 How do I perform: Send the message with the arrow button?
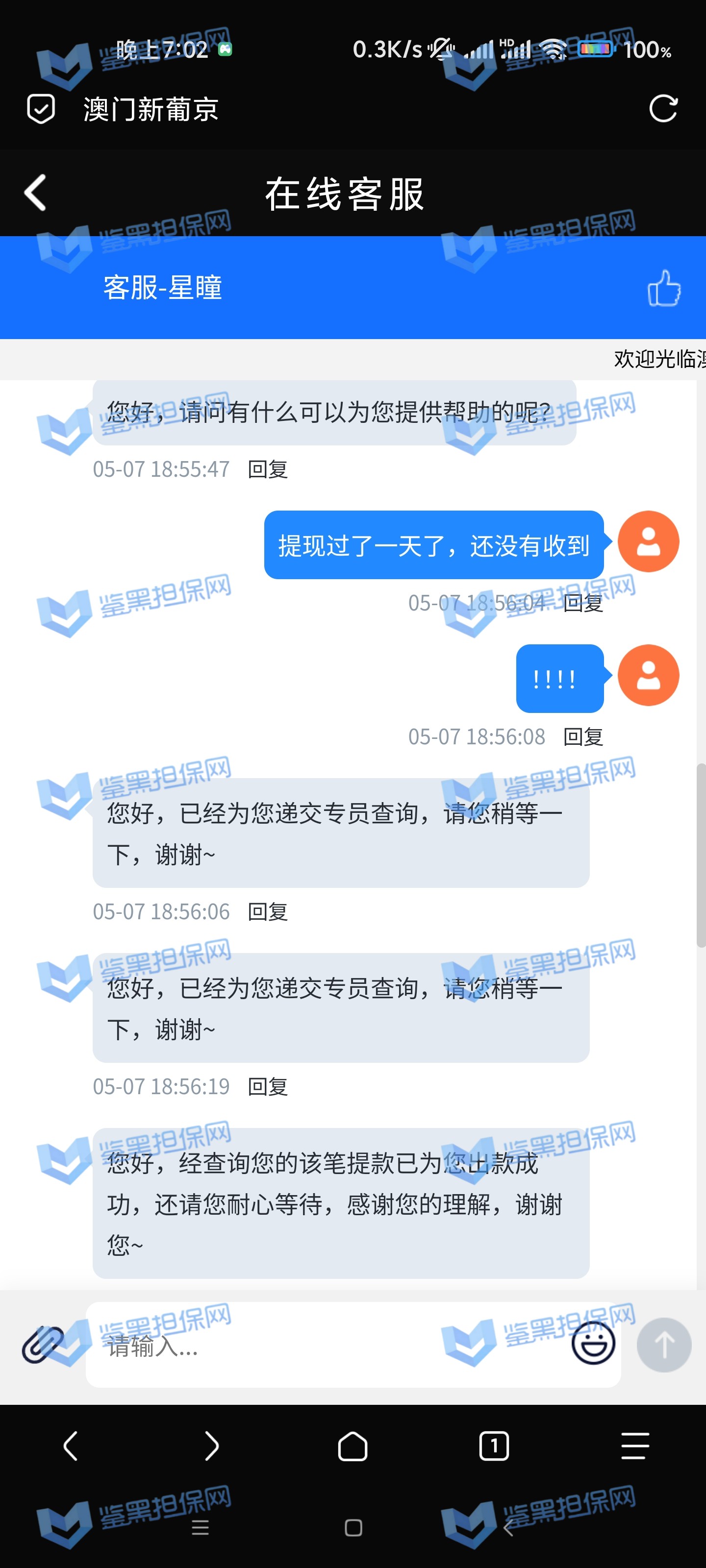coord(663,1345)
